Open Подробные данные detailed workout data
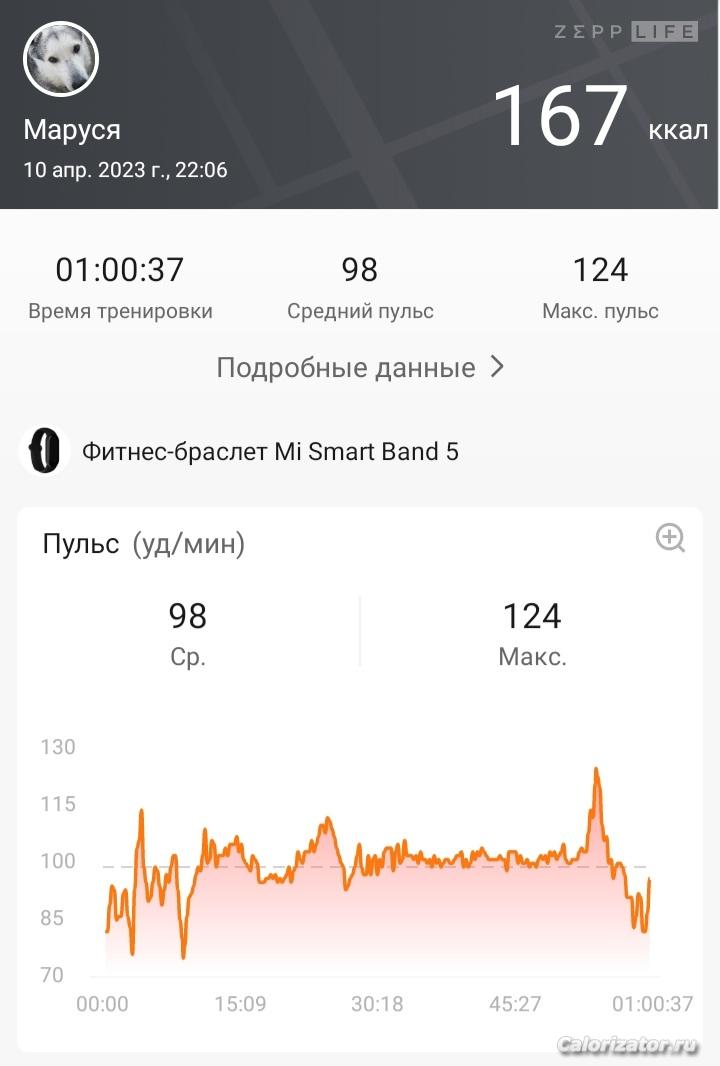This screenshot has height=1066, width=720. pos(360,368)
